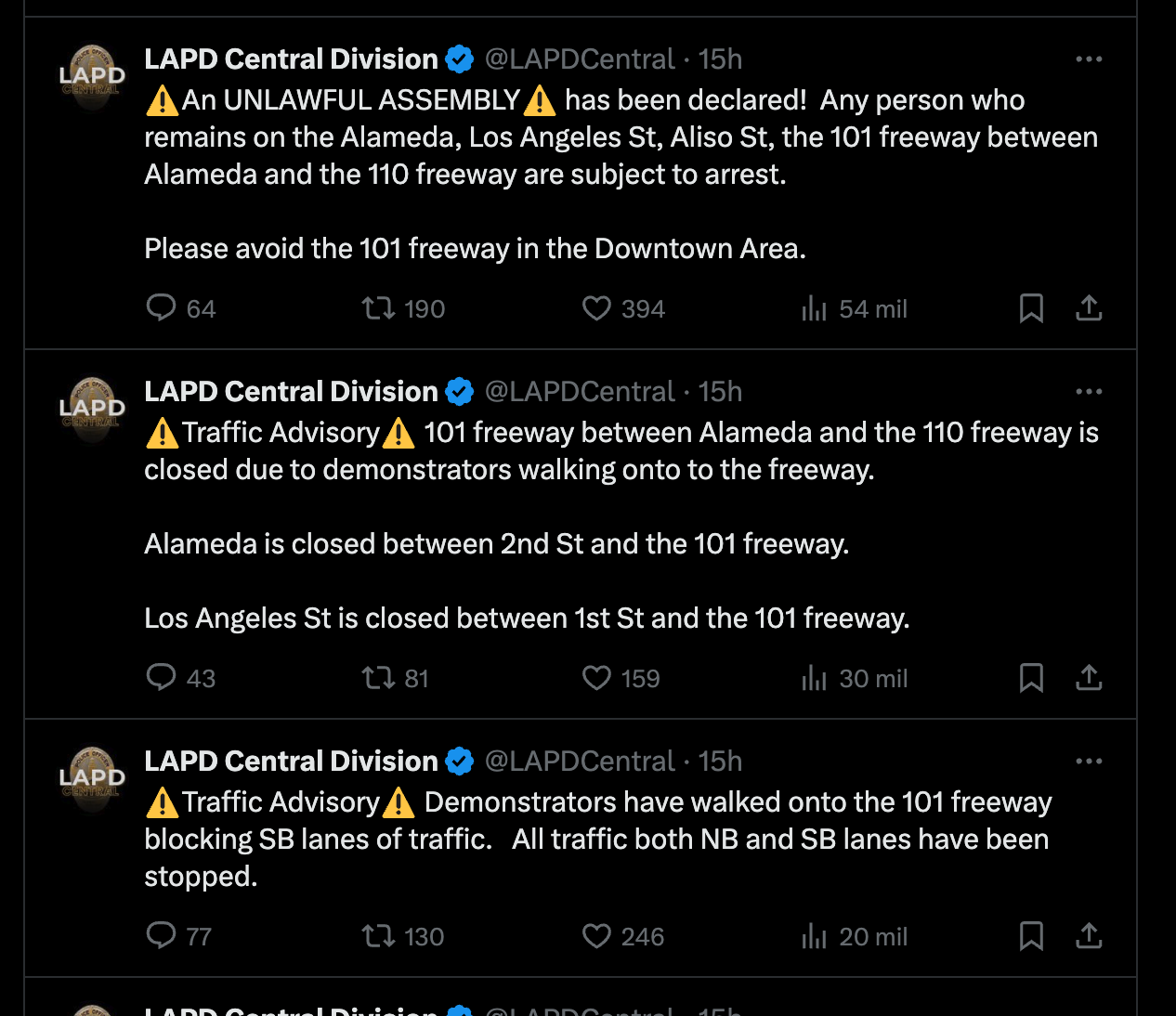1176x1016 pixels.
Task: Repost the tweet with 130 reposts
Action: click(378, 935)
